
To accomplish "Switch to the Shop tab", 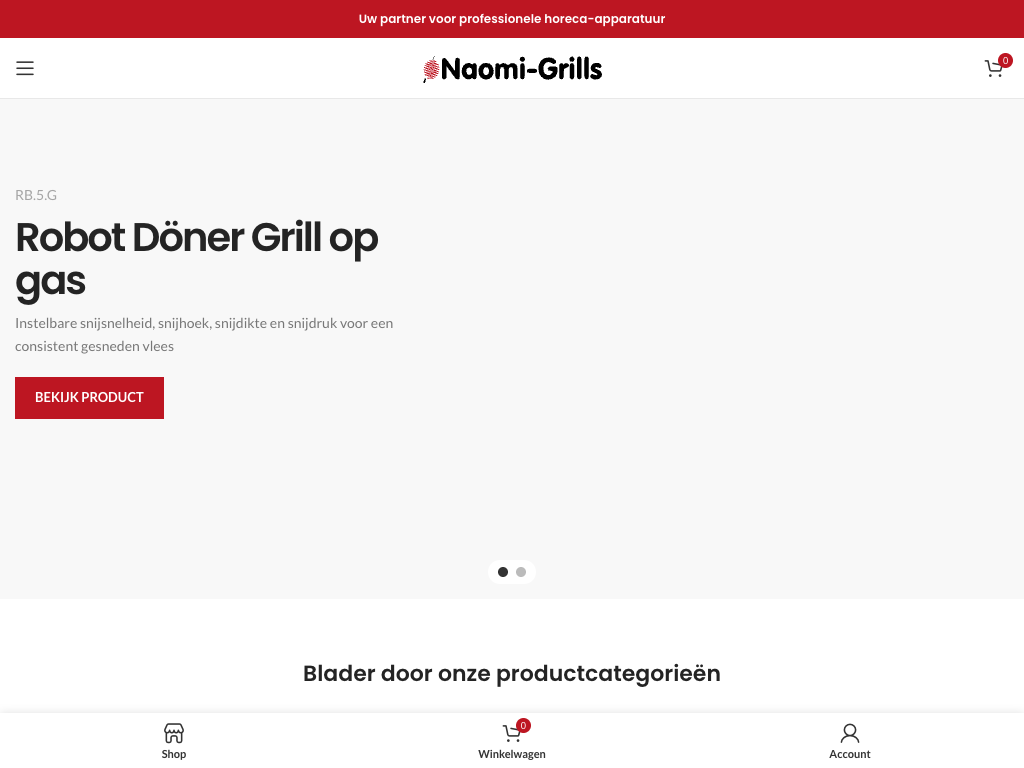I will (x=174, y=741).
